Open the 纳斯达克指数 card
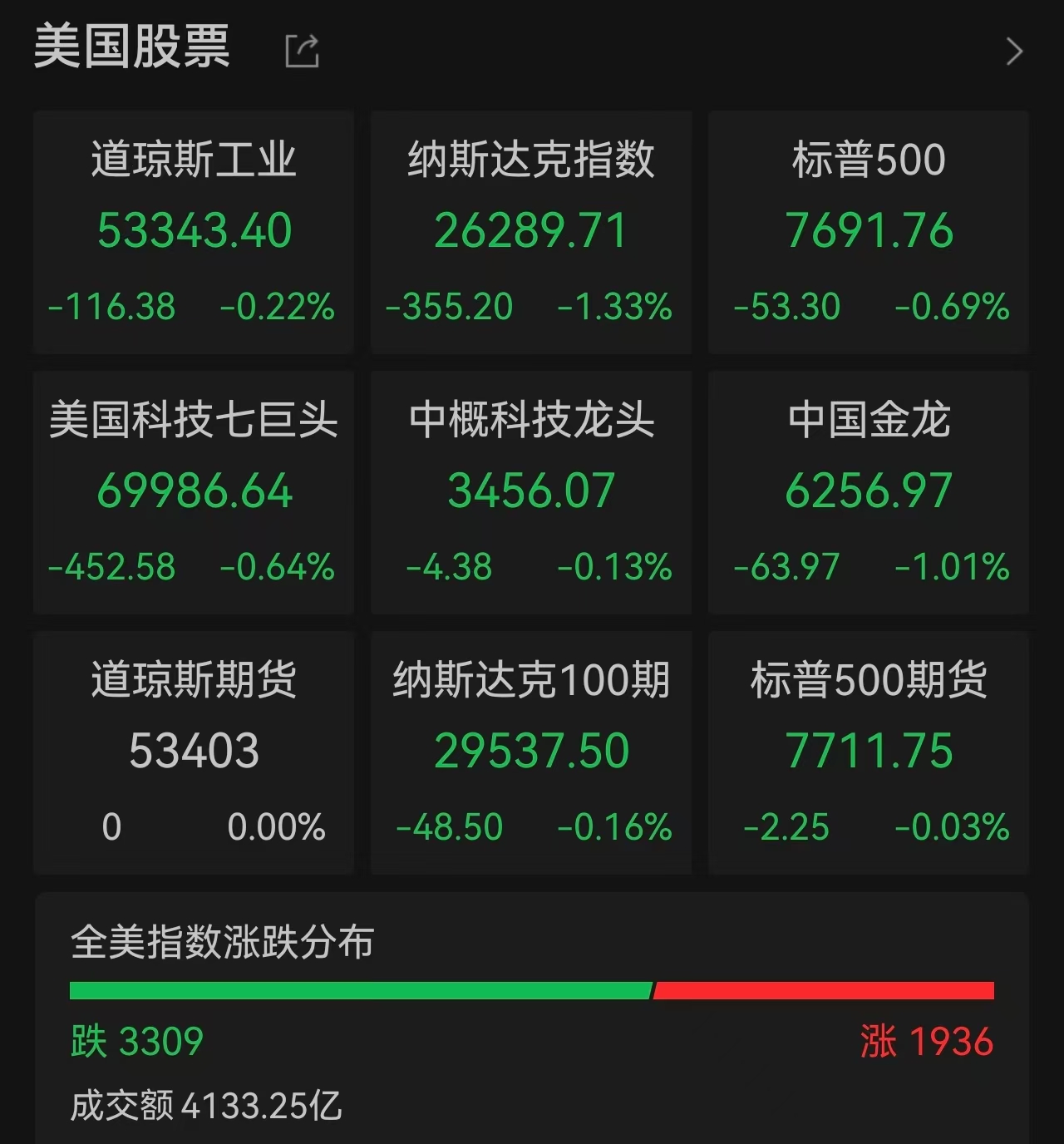This screenshot has height=1144, width=1064. [x=531, y=232]
